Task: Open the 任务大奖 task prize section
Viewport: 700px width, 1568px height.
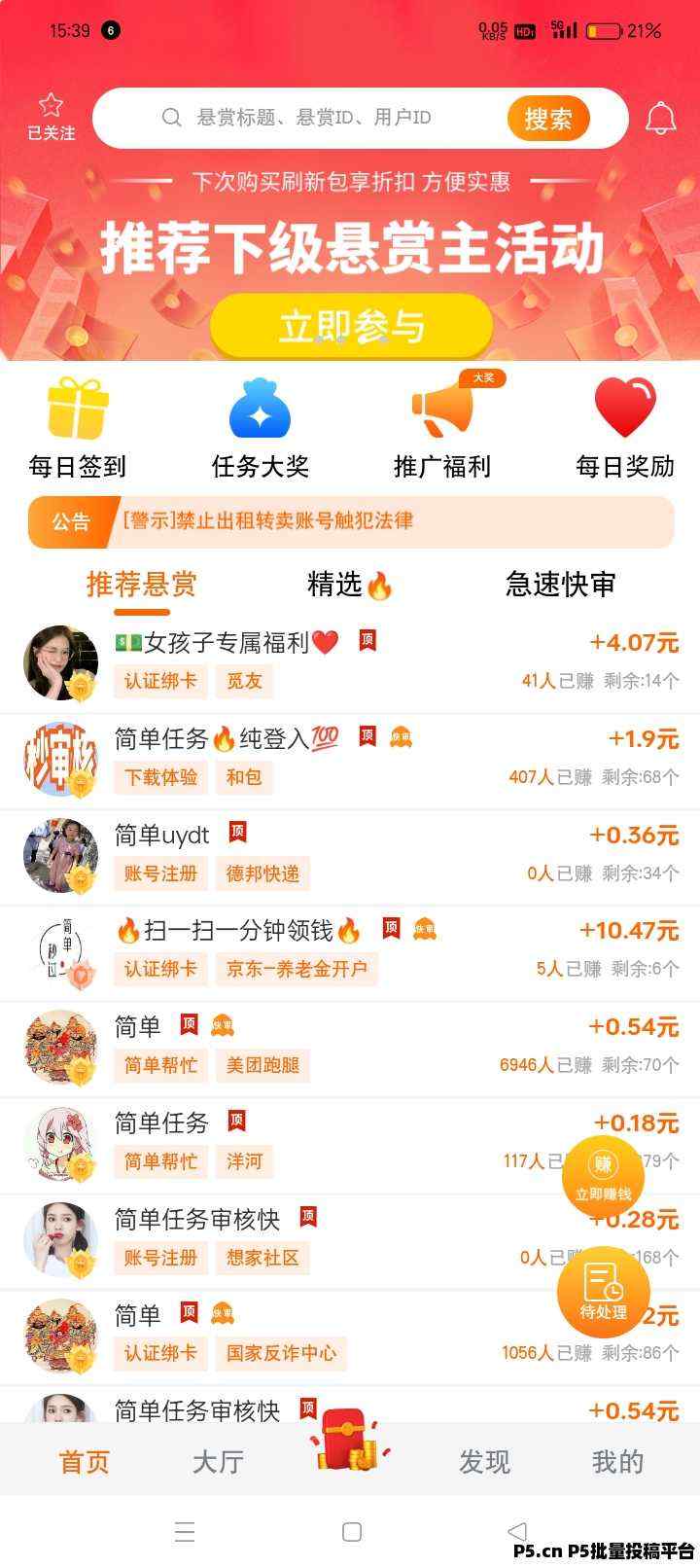Action: 261,426
